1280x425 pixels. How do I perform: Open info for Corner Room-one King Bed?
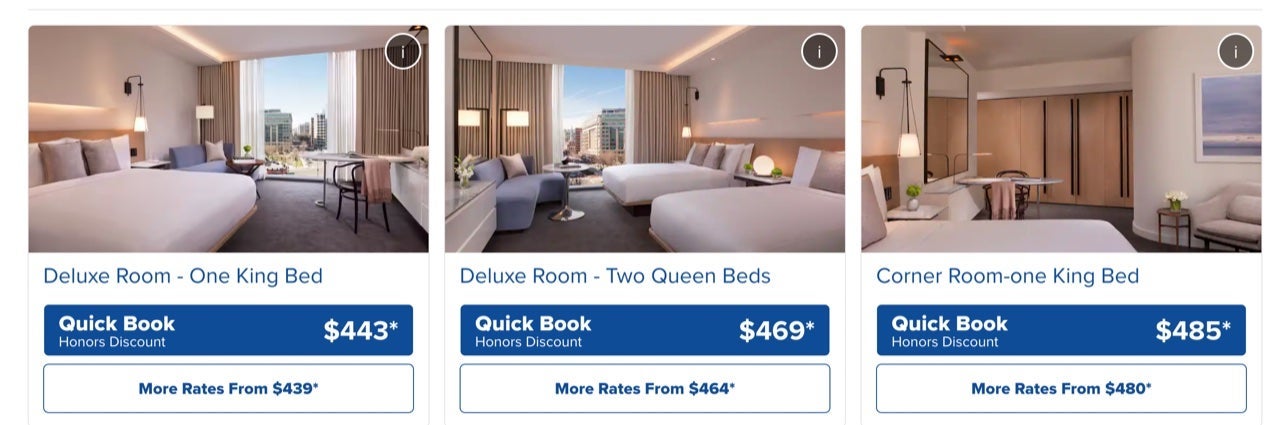[1235, 52]
